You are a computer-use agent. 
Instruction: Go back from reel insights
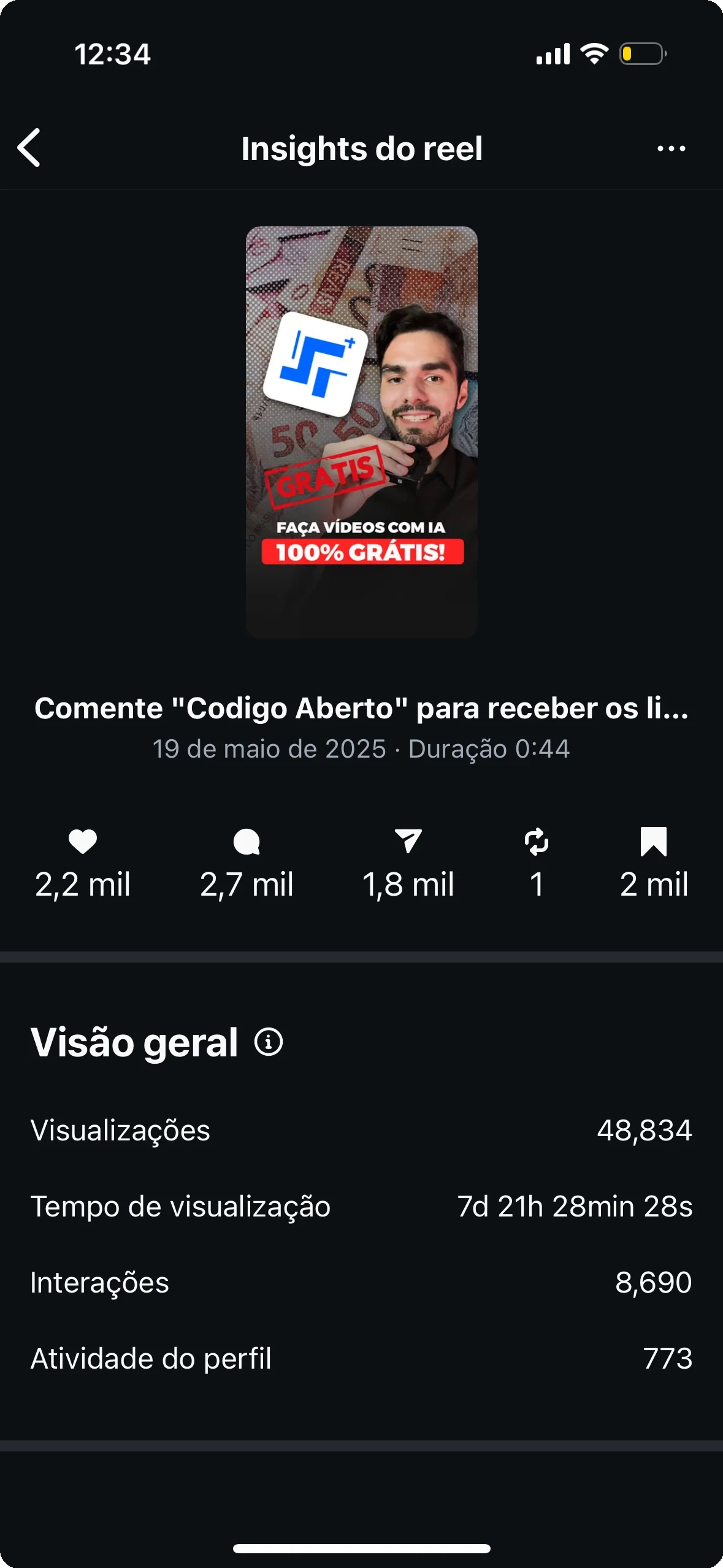pos(29,148)
